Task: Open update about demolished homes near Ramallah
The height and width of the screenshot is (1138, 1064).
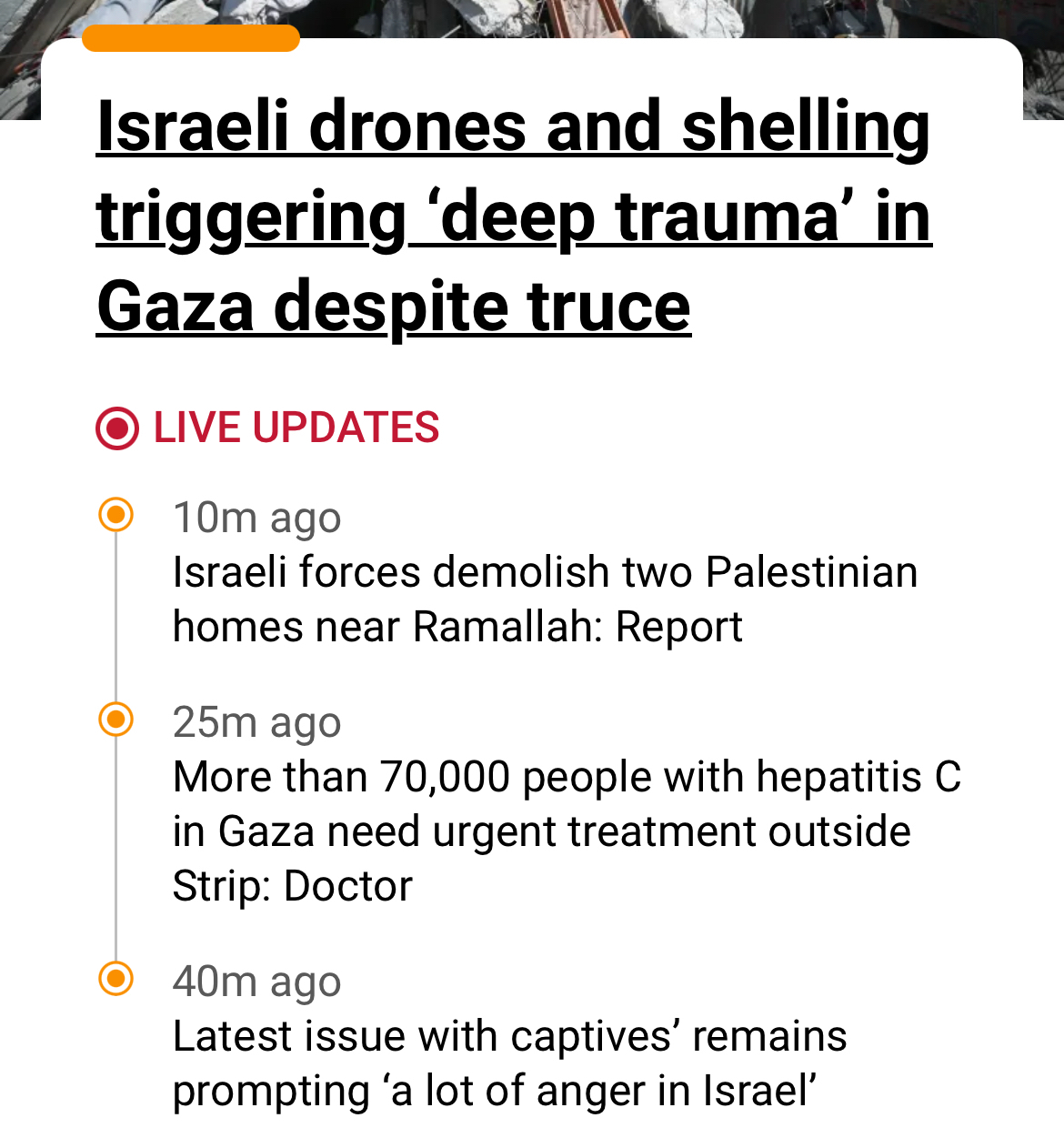Action: [544, 599]
